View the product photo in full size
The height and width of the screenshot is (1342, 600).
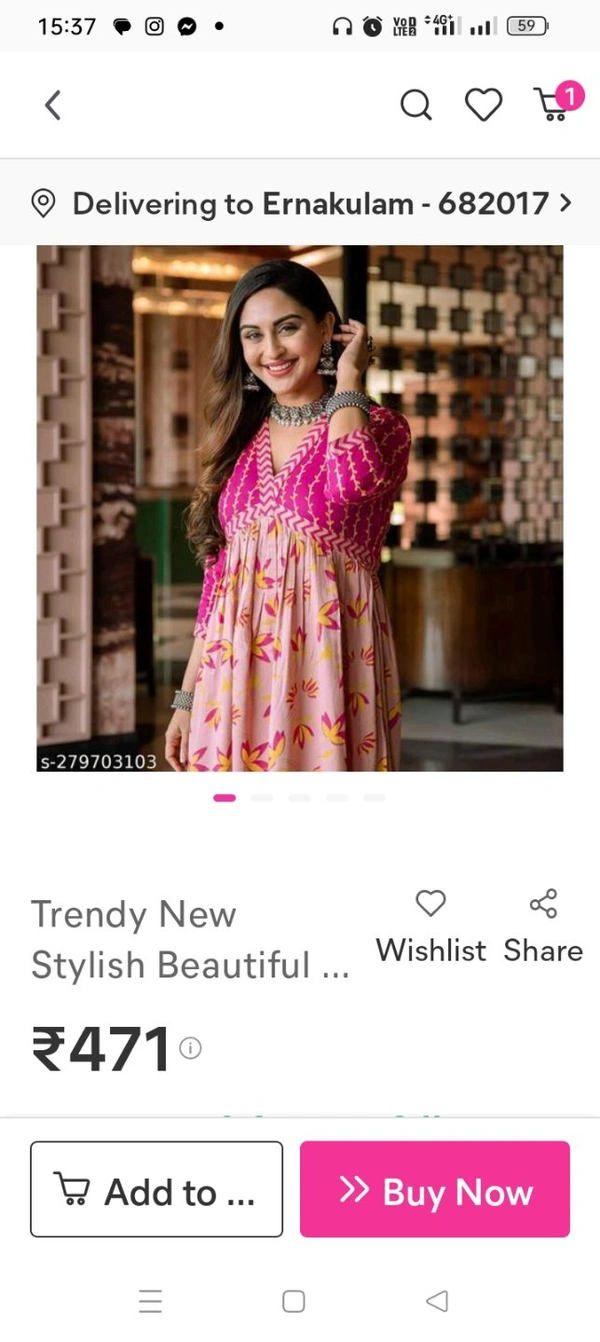click(x=300, y=508)
